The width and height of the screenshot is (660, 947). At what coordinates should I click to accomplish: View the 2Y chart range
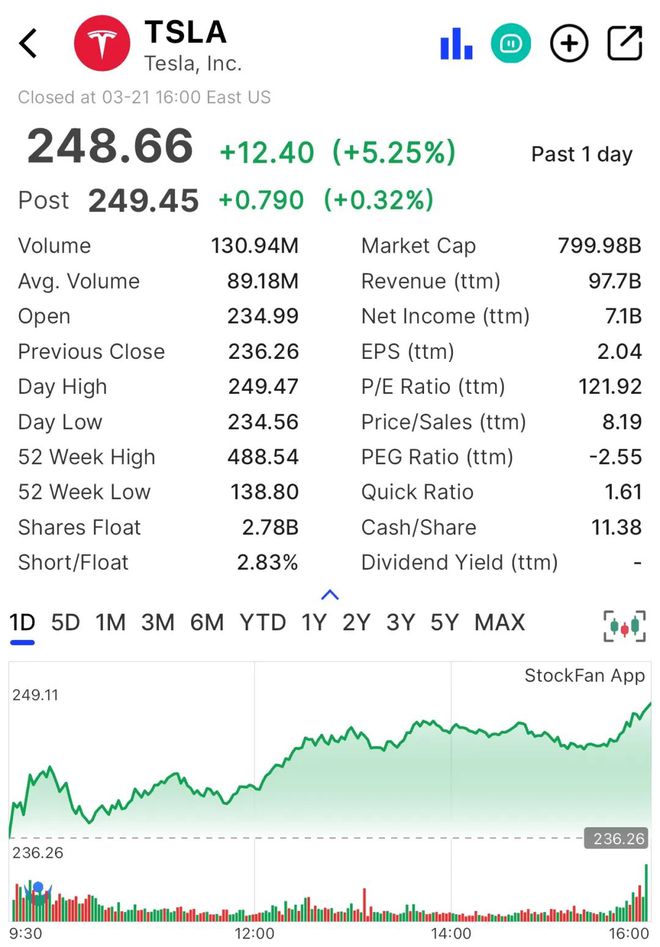tap(356, 623)
